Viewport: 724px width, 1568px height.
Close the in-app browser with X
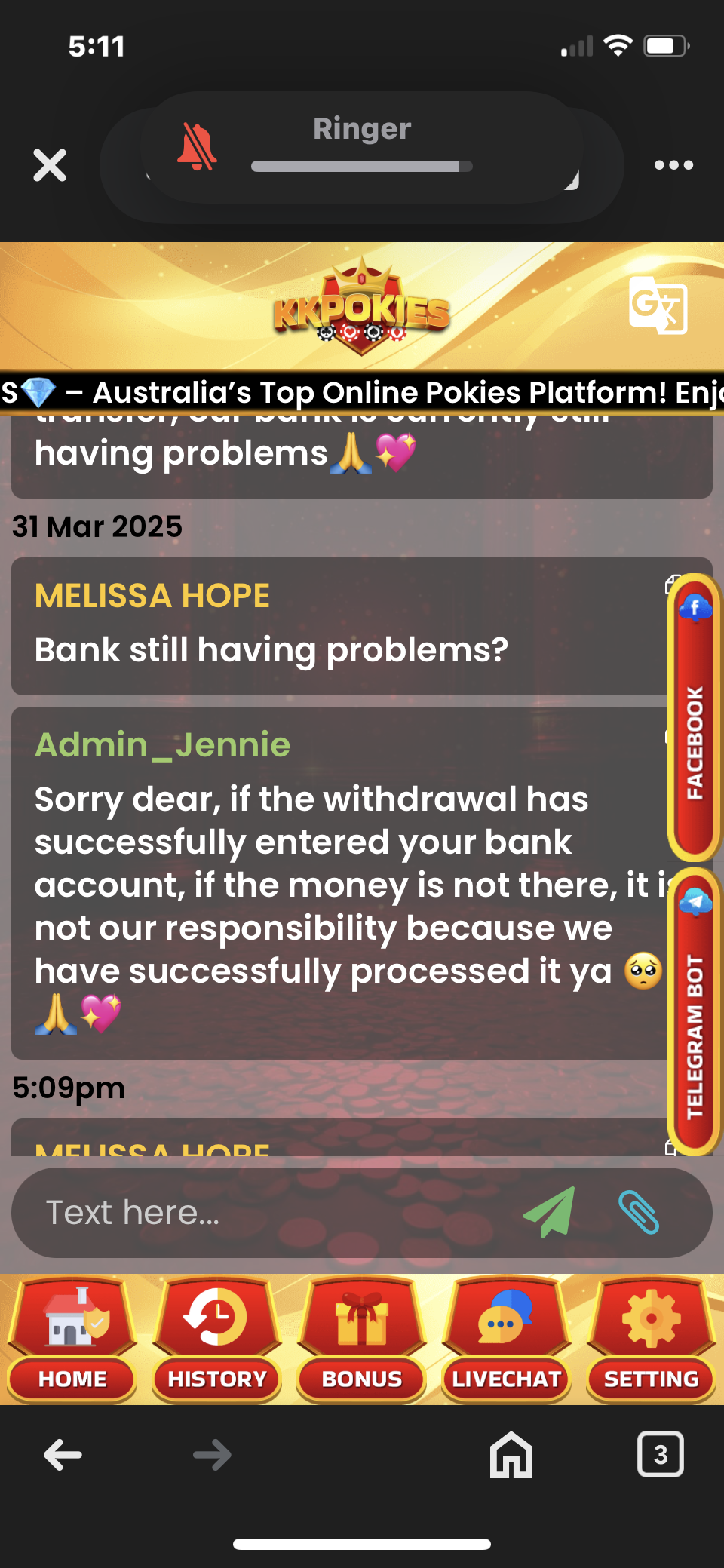[50, 165]
